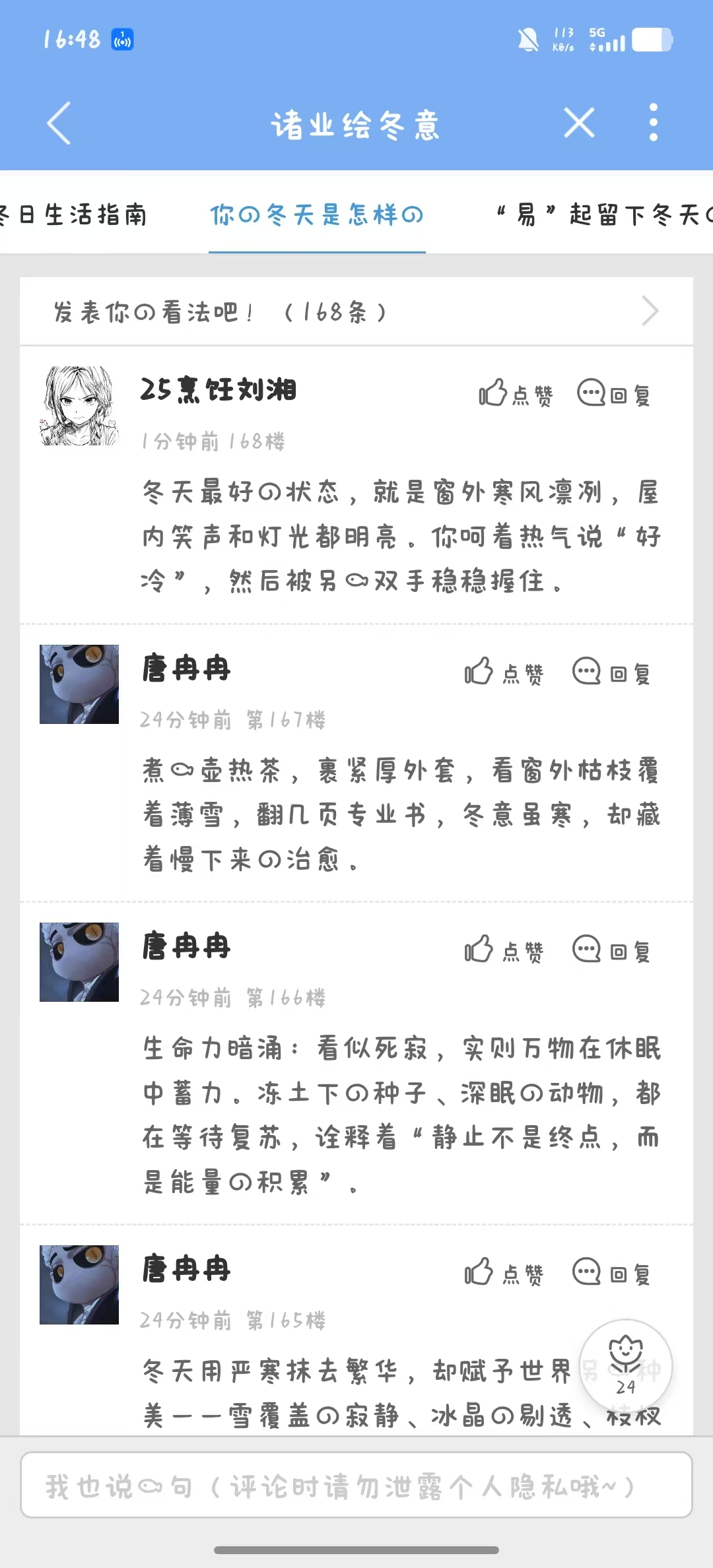Like the comment by 25烹饪刘湘
The height and width of the screenshot is (1568, 713).
(516, 394)
